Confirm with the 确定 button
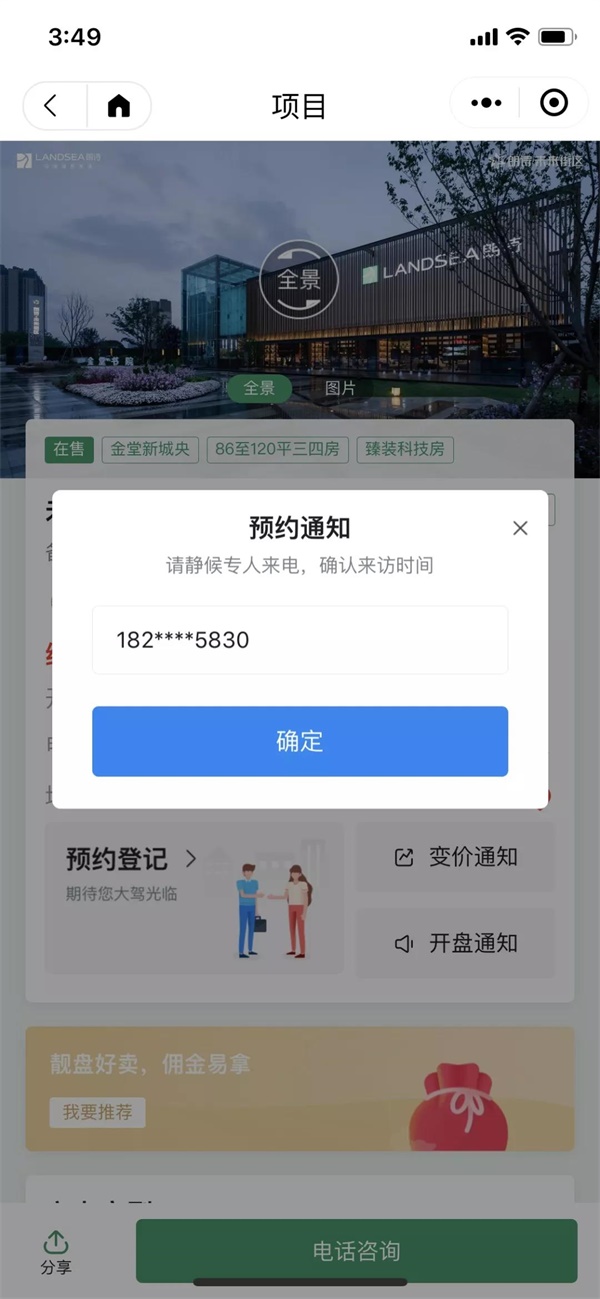 pyautogui.click(x=300, y=741)
